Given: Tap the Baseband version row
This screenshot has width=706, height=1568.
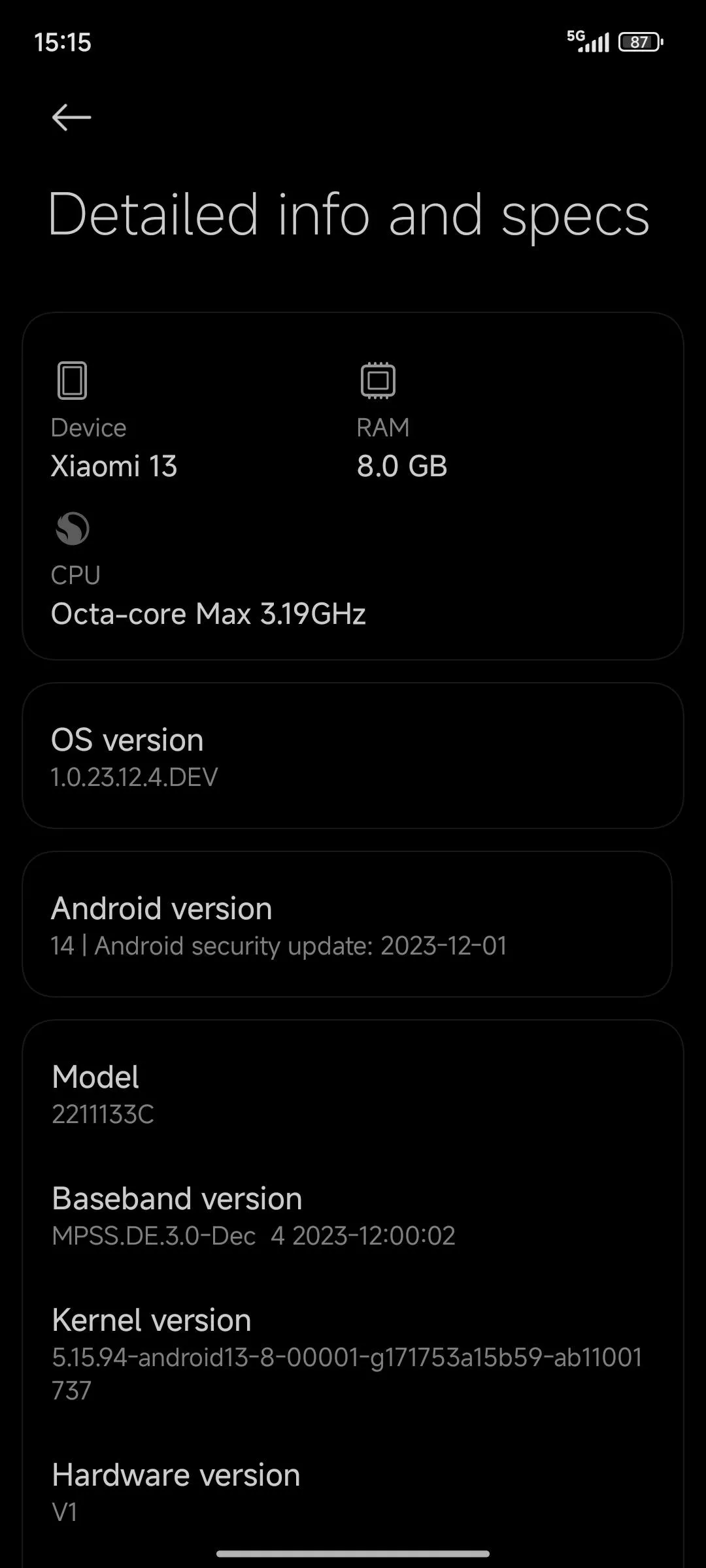Looking at the screenshot, I should point(353,1216).
